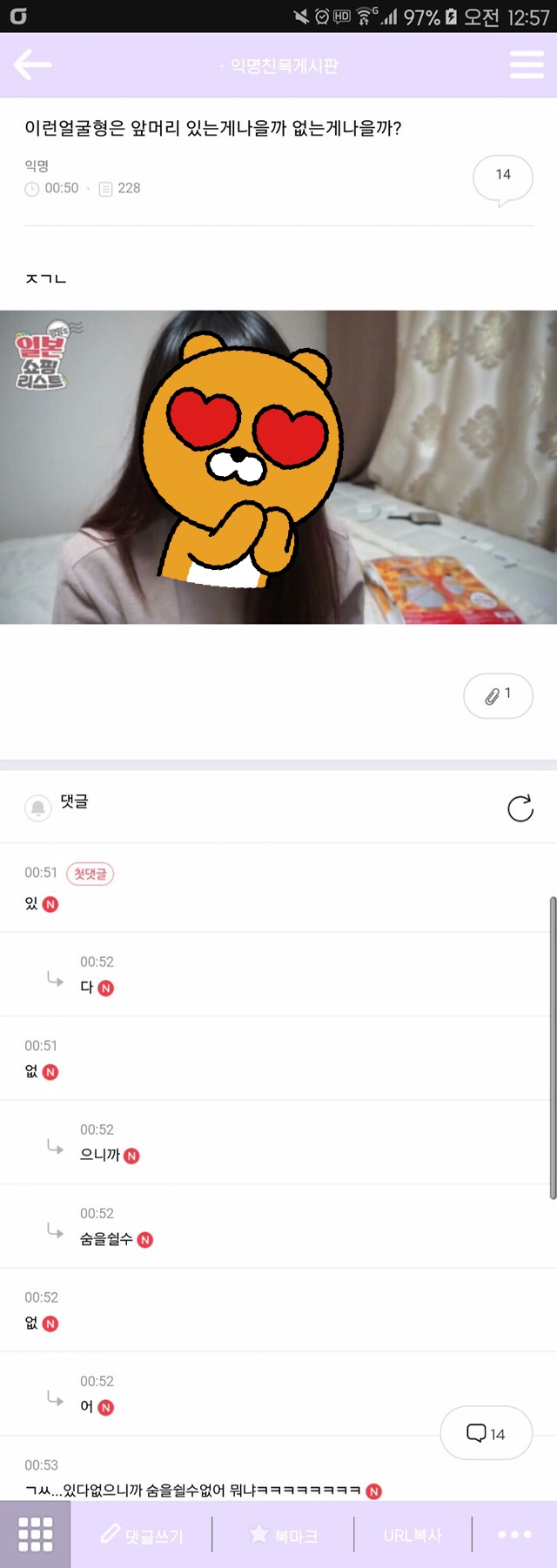
Task: Open the attached photo in the post
Action: 278,466
